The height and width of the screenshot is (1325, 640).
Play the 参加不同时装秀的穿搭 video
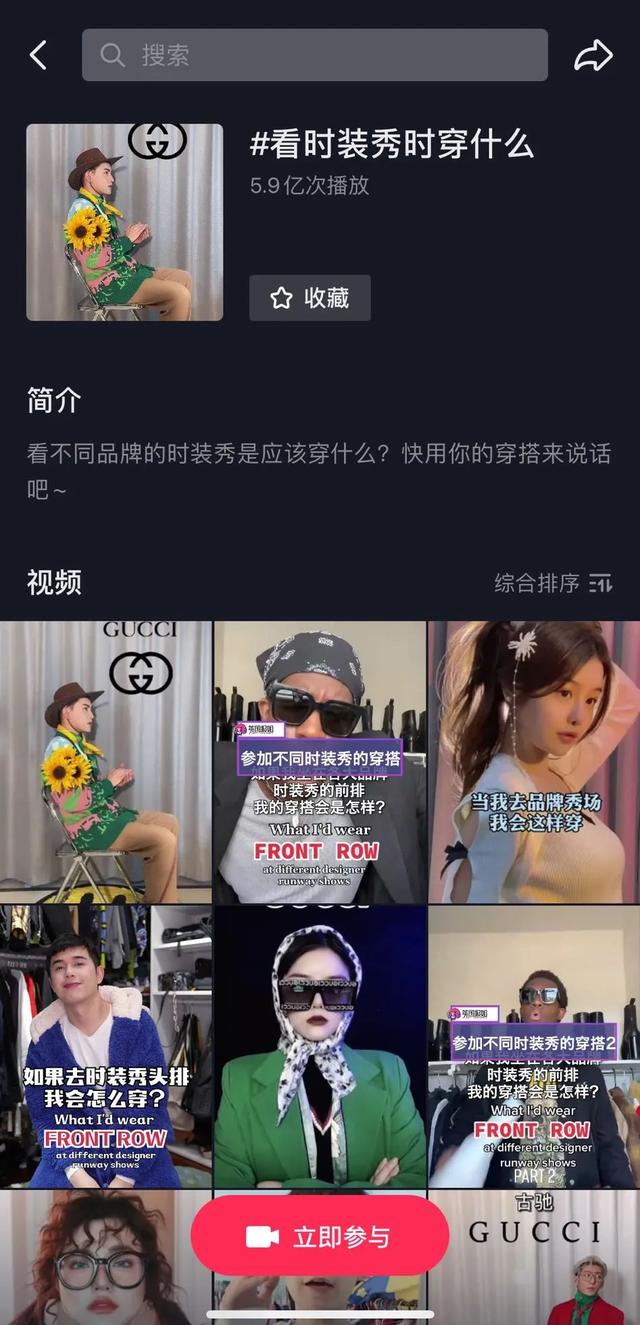320,762
